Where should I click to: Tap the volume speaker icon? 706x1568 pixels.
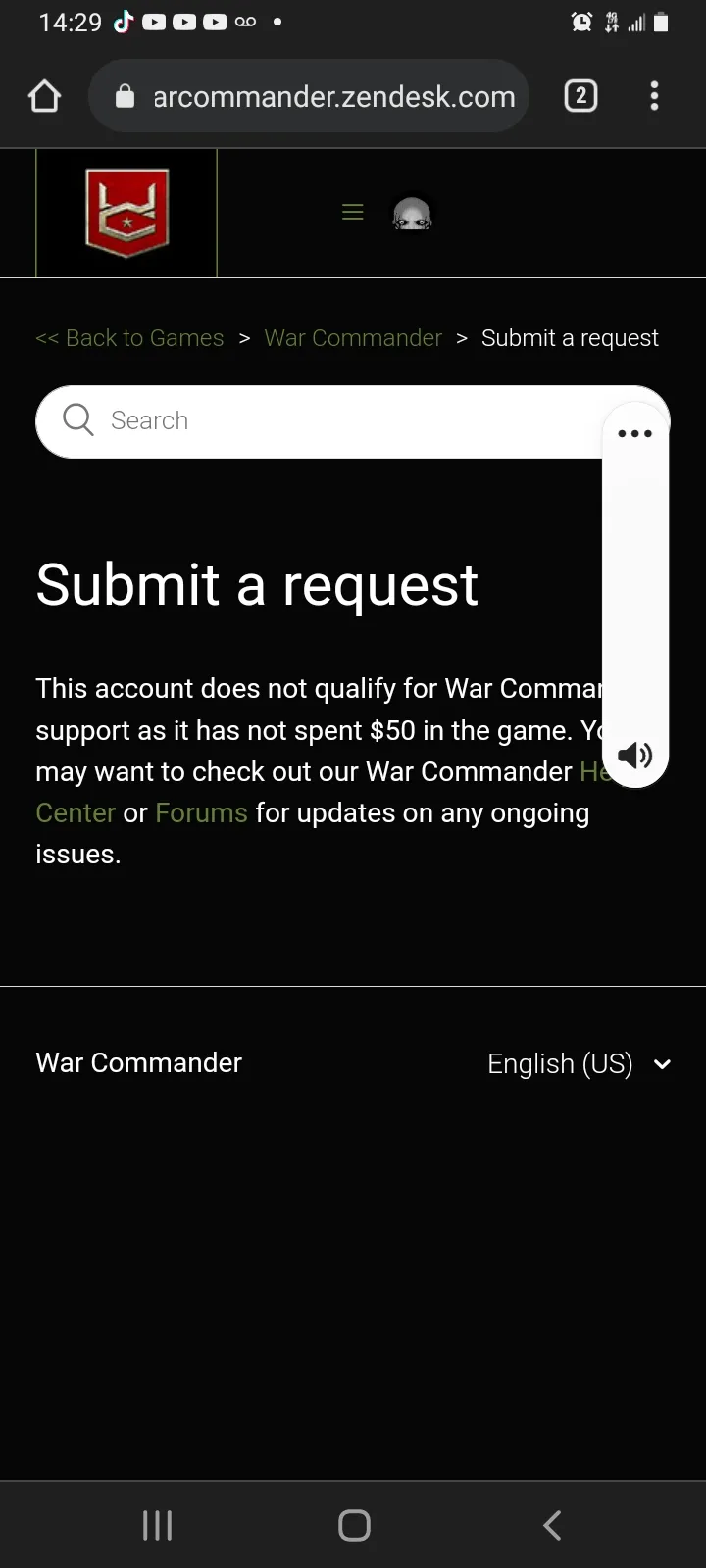634,755
